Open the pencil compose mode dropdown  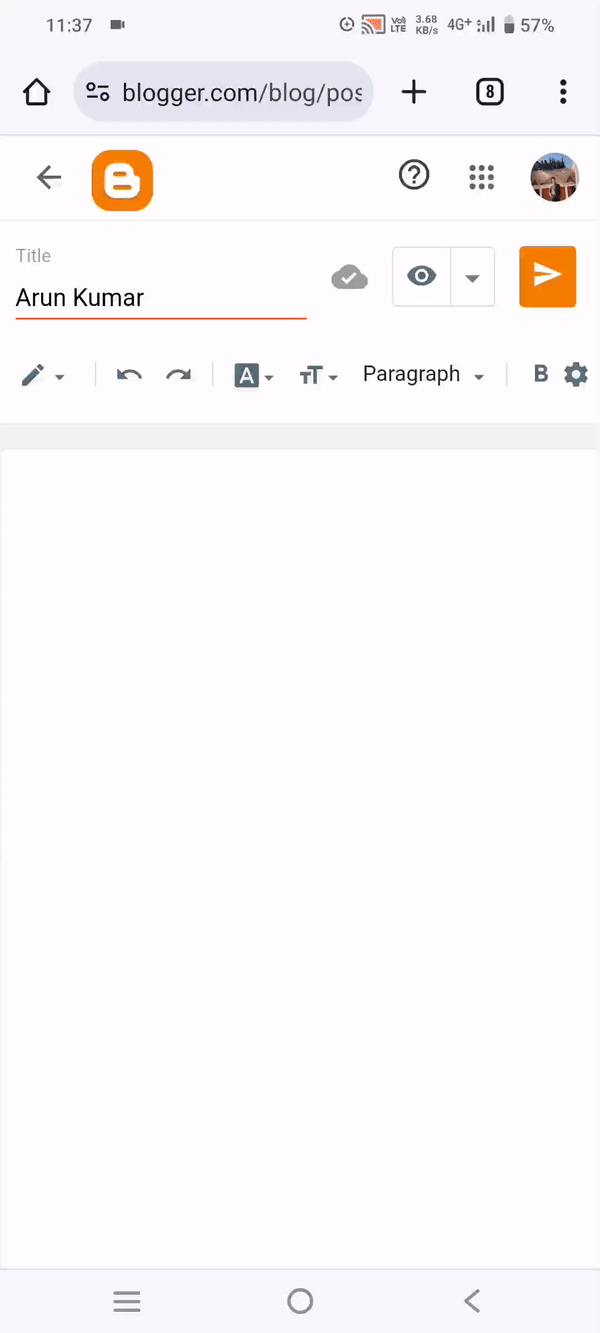coord(43,375)
